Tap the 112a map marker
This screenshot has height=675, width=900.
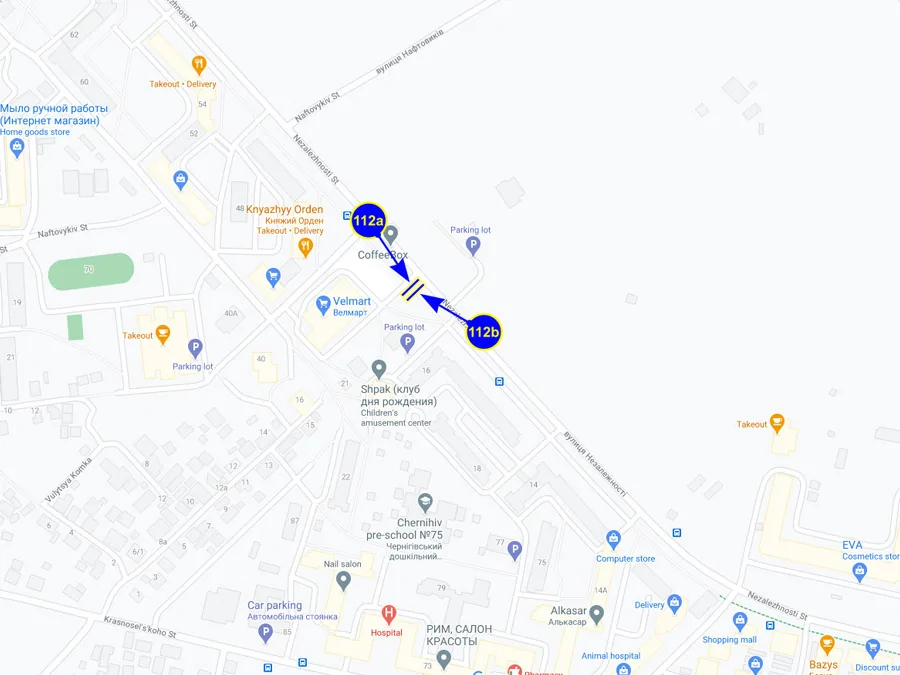click(368, 220)
